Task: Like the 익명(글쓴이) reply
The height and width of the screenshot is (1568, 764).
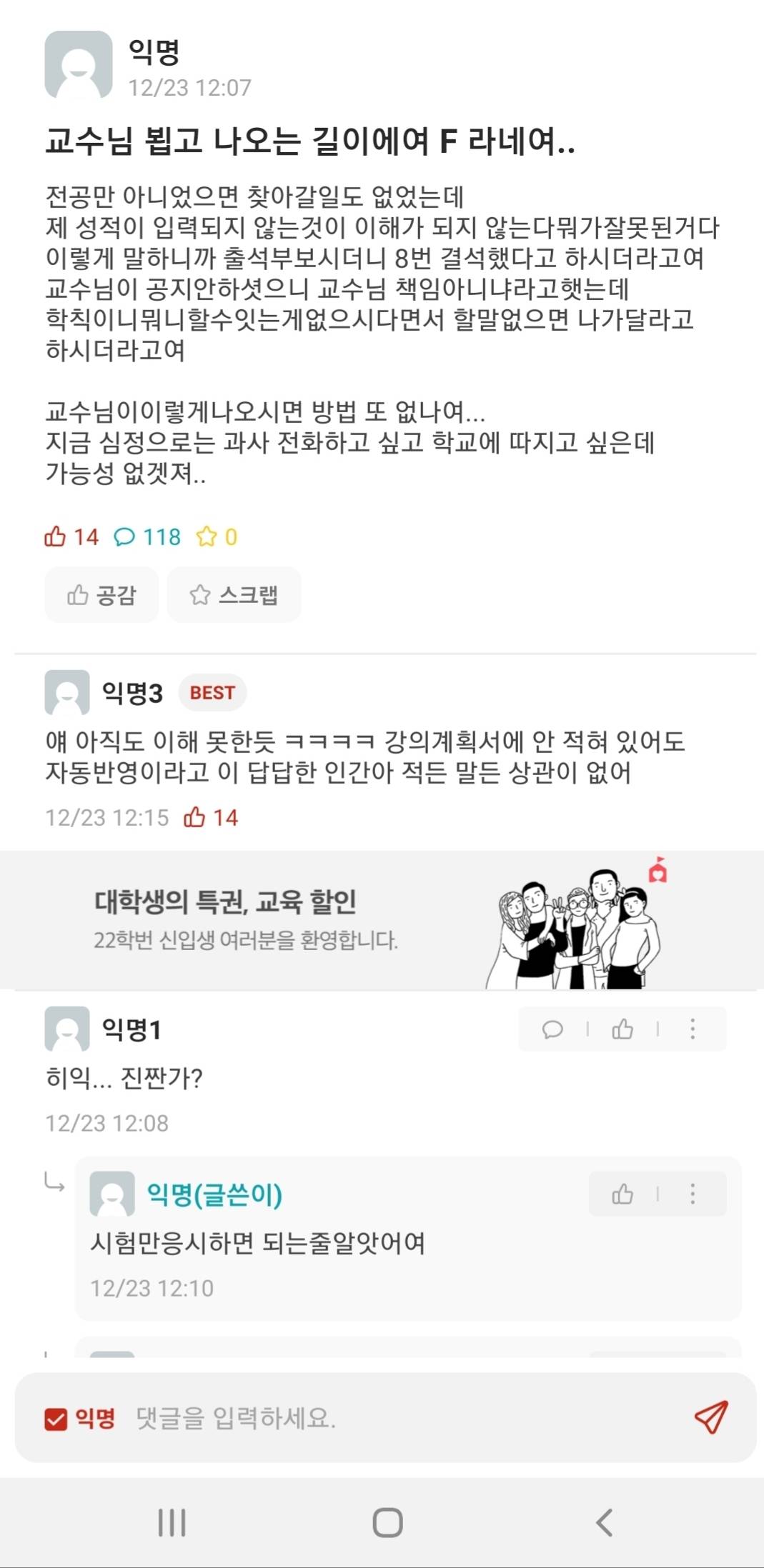Action: [622, 1194]
